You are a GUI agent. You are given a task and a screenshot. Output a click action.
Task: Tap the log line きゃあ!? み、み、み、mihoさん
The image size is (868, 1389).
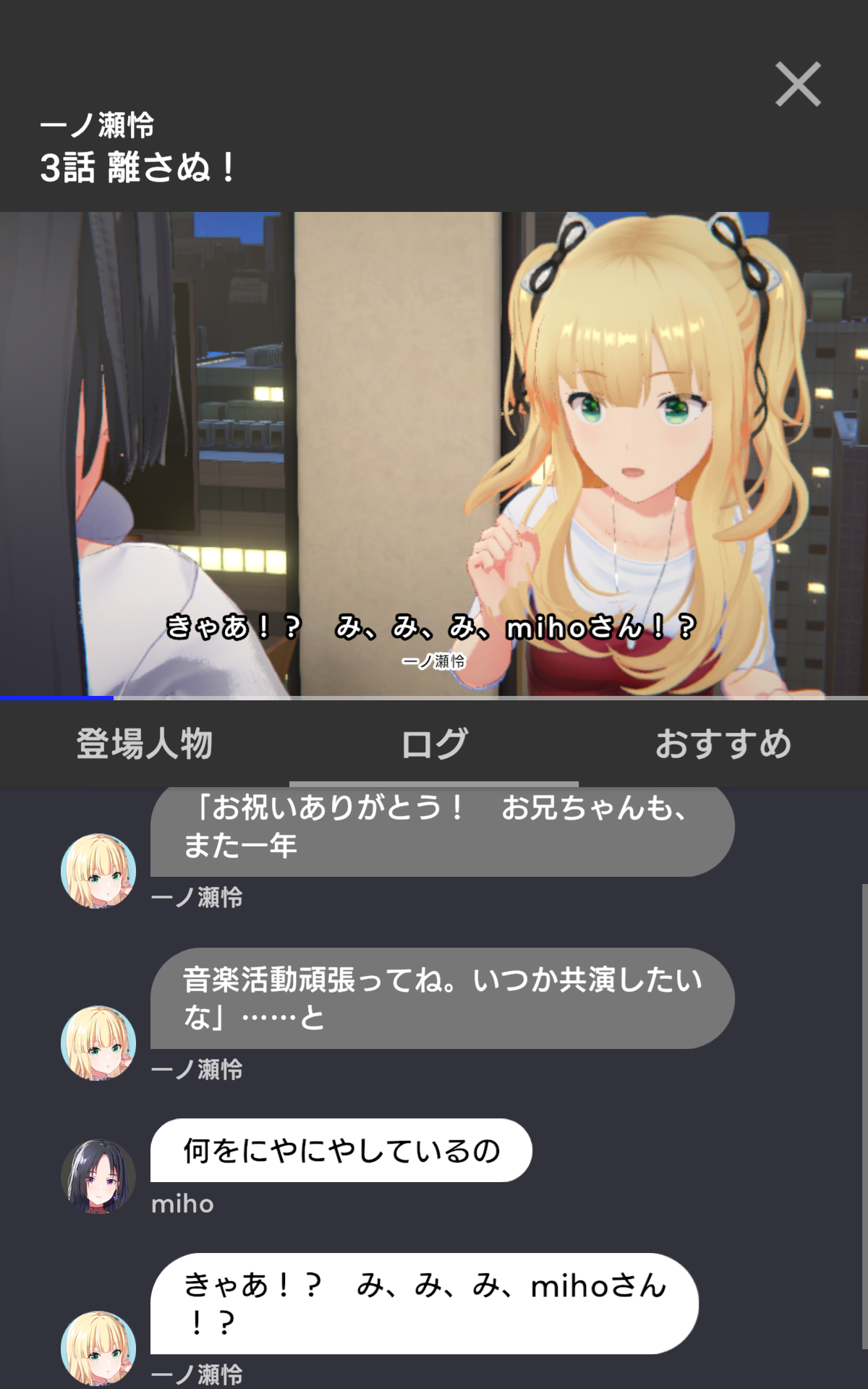point(424,1304)
